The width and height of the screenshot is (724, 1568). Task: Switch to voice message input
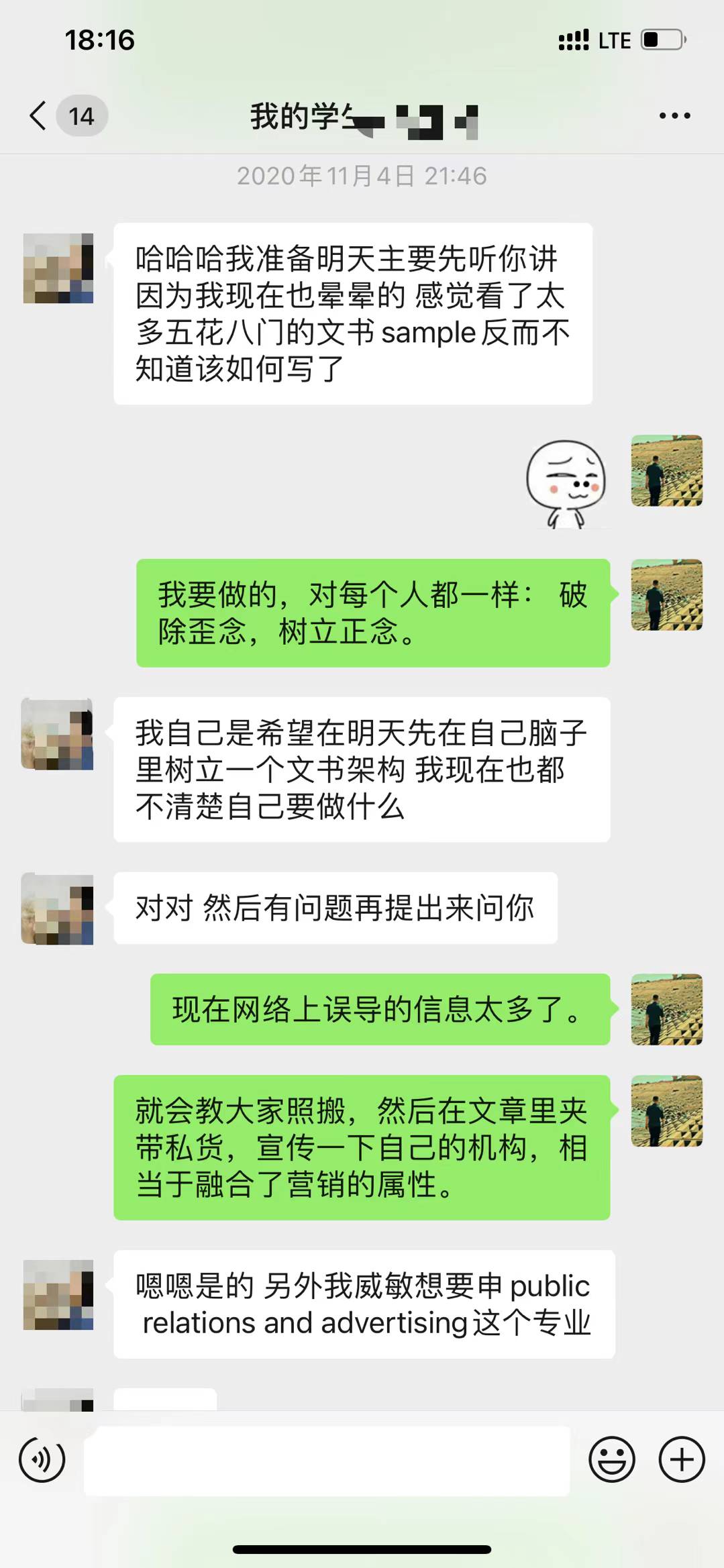[42, 1459]
